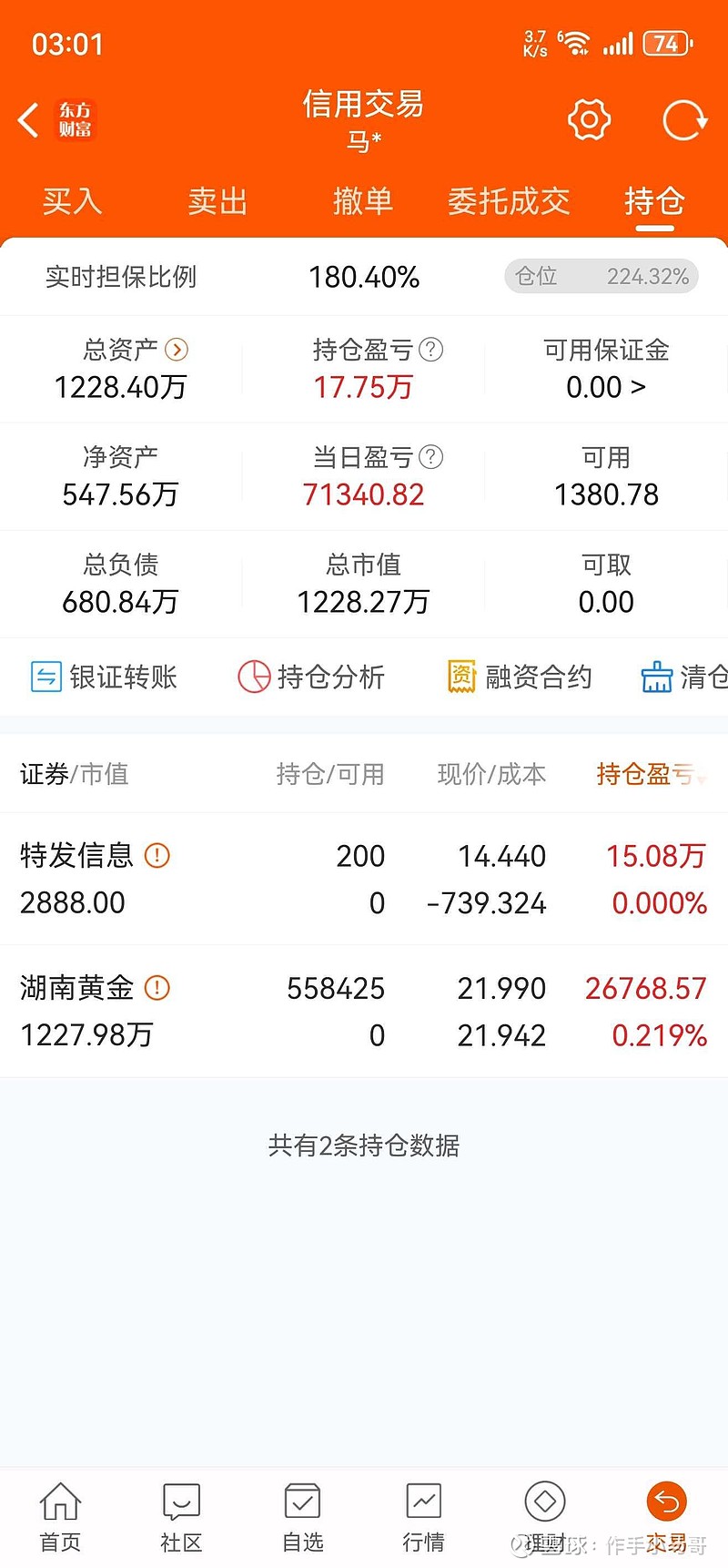
Task: Refresh the account data
Action: coord(684,119)
